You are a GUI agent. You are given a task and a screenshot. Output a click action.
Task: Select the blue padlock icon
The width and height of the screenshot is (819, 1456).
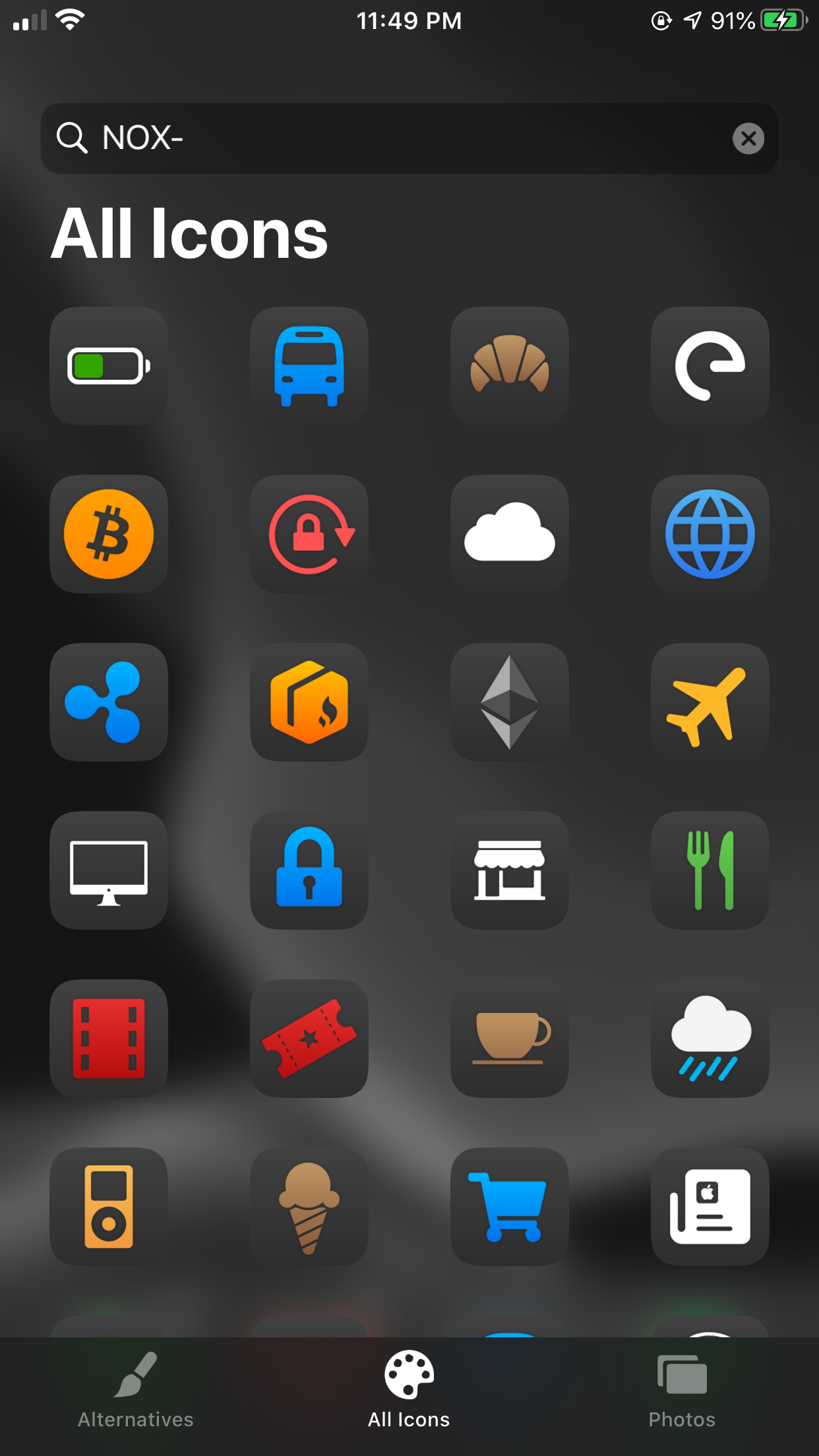(309, 870)
